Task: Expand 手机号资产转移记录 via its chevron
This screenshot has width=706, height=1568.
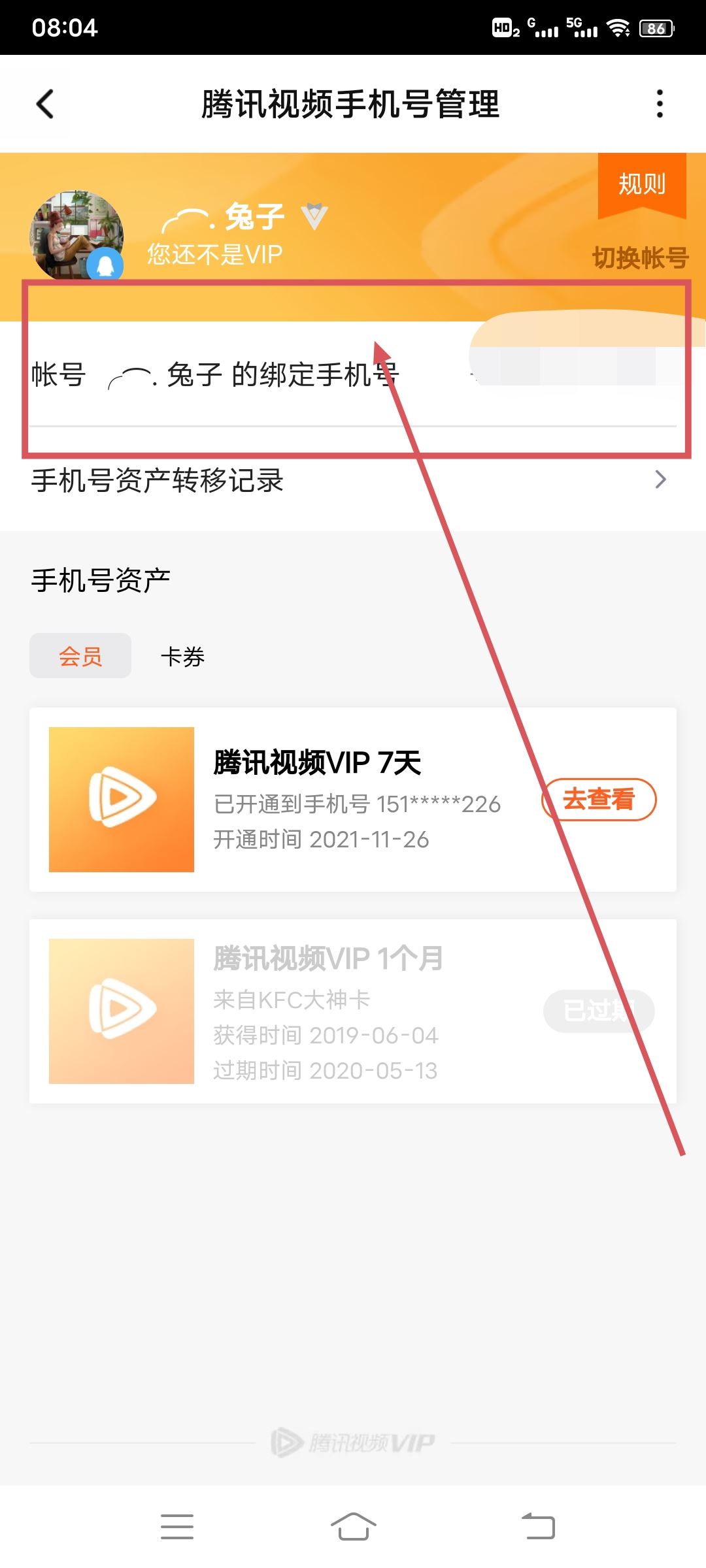Action: pos(660,479)
